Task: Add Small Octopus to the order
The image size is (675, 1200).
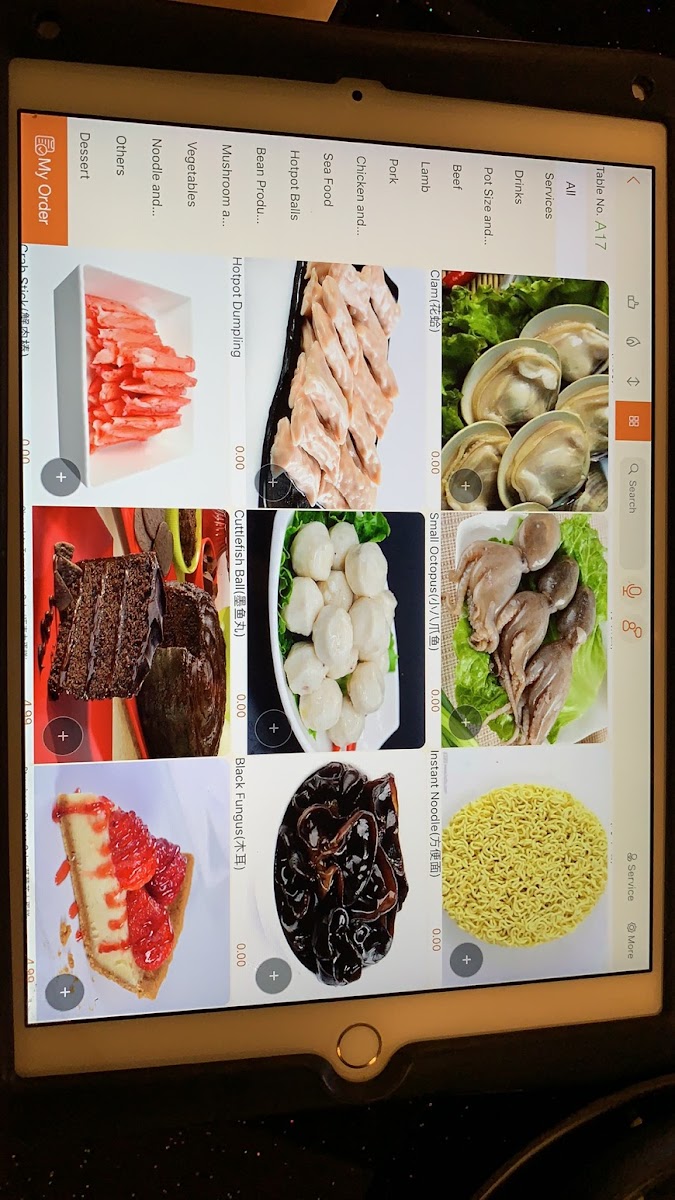Action: (466, 722)
